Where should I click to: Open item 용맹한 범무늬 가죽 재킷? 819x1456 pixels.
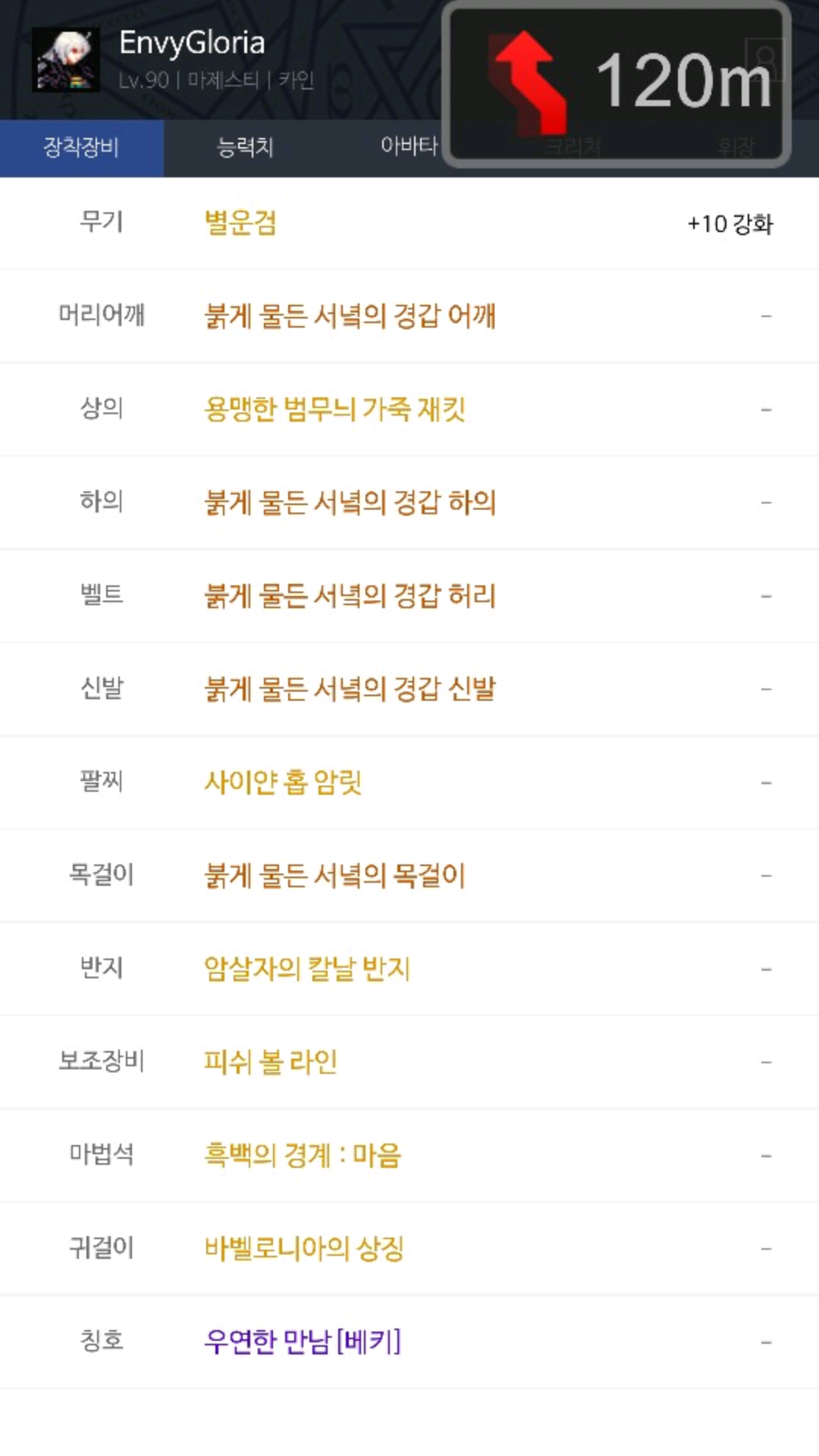point(334,409)
